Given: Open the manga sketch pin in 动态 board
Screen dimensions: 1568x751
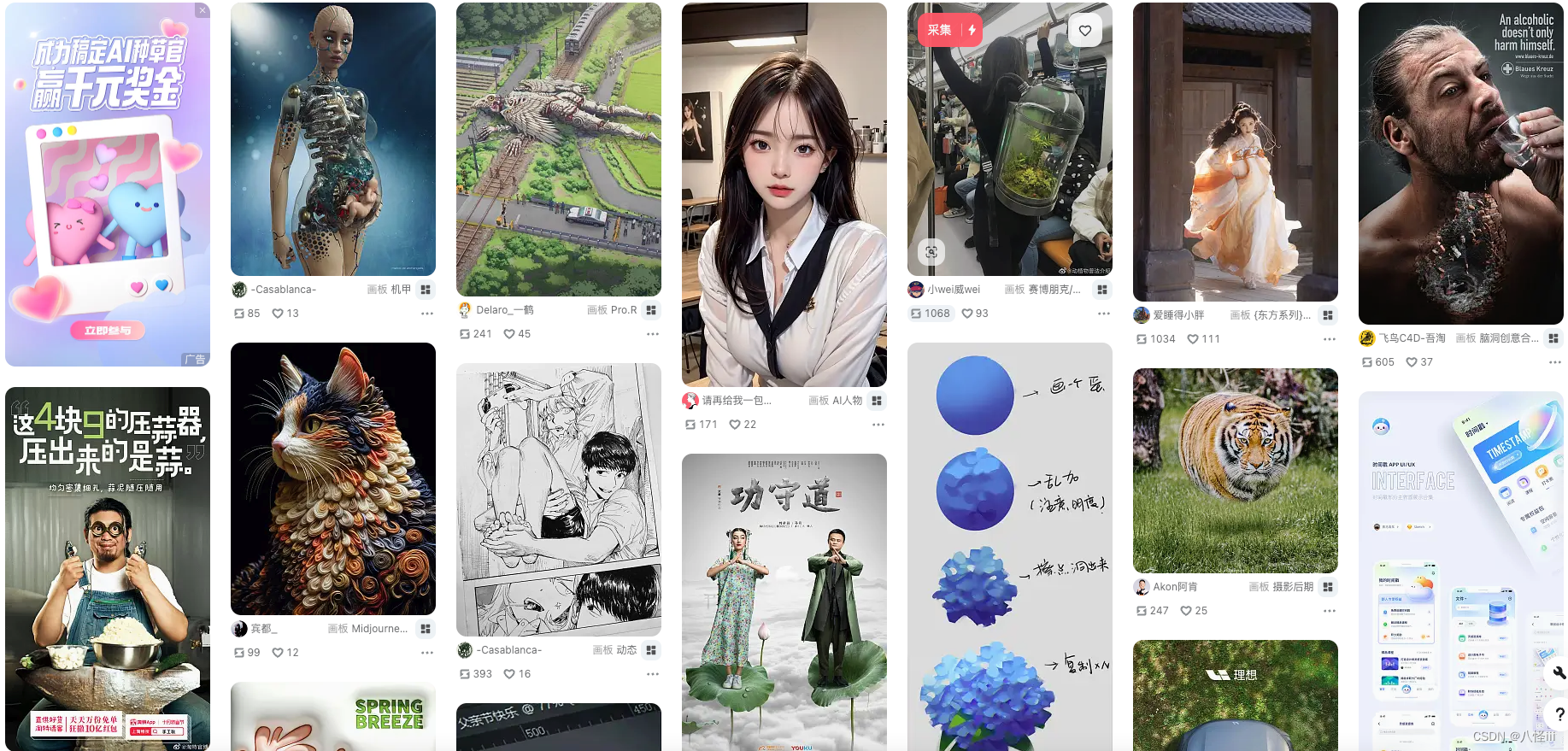Looking at the screenshot, I should pyautogui.click(x=558, y=500).
